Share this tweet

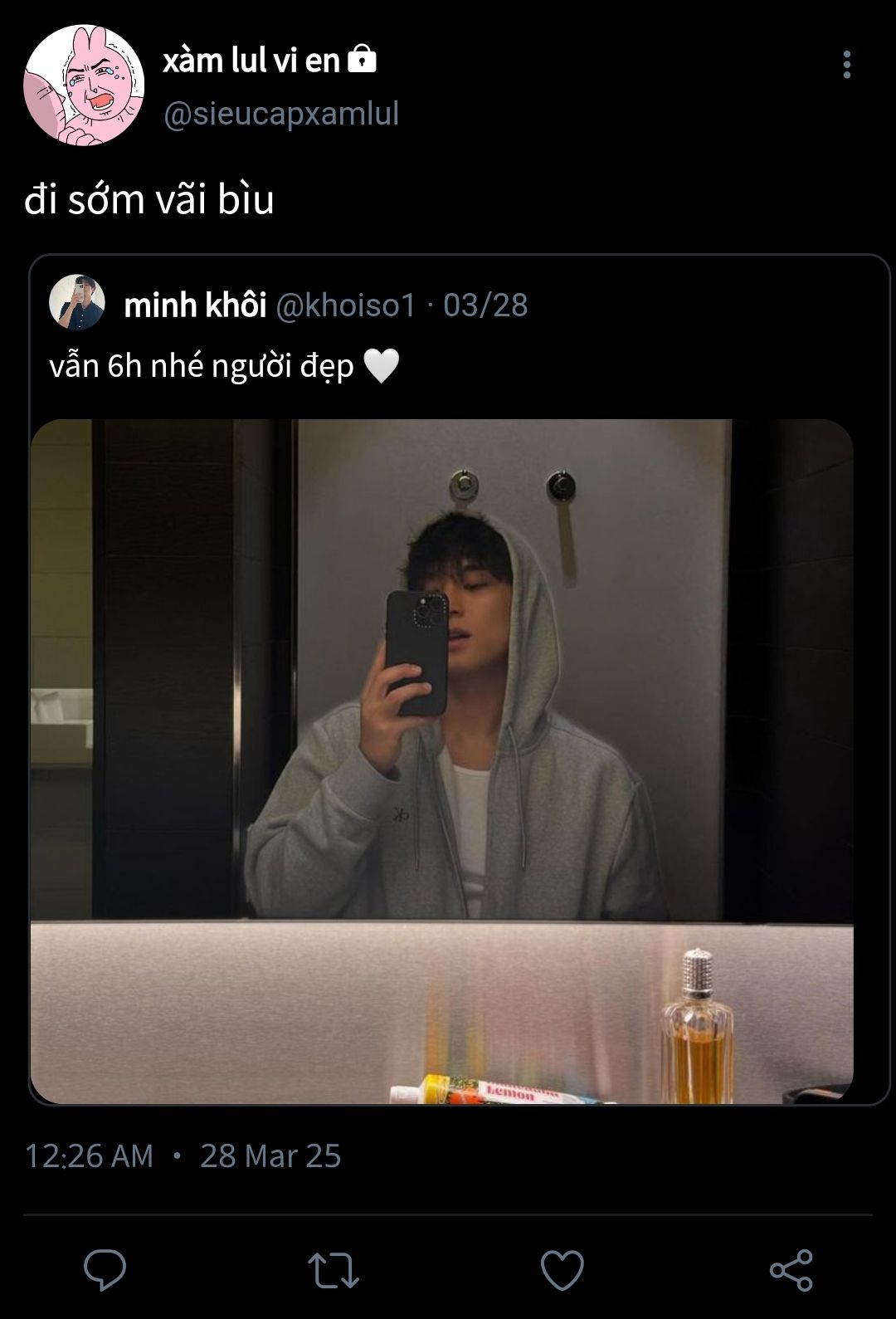pos(790,1269)
